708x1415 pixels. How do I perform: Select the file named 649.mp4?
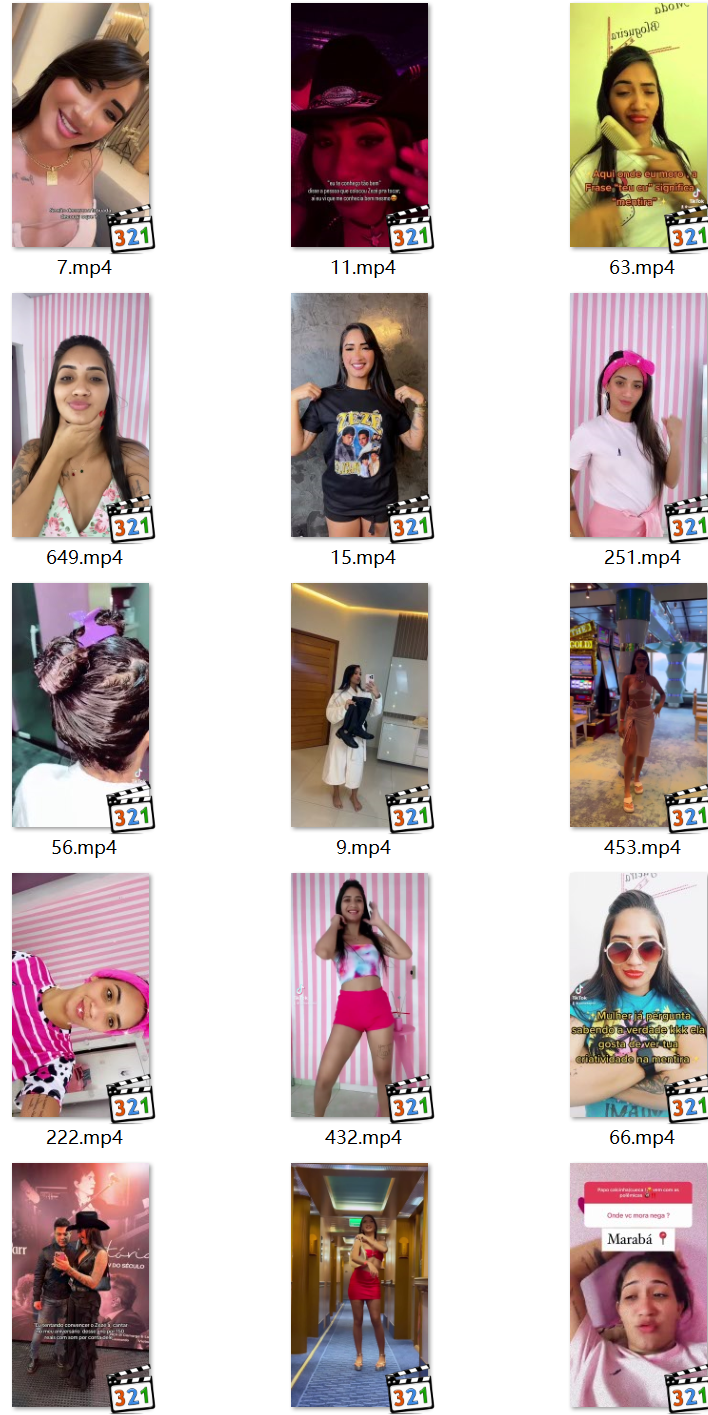(81, 415)
